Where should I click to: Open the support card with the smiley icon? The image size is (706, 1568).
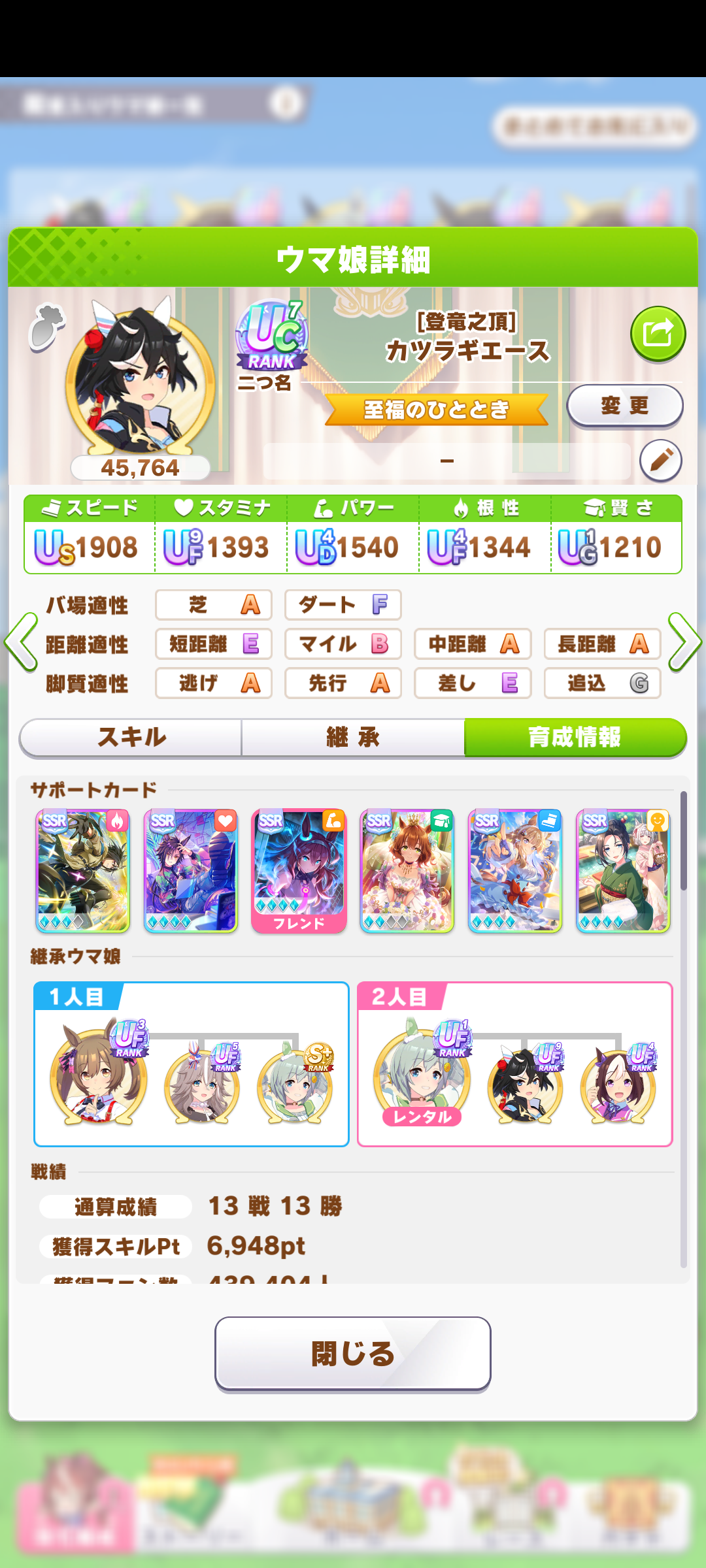pos(623,871)
